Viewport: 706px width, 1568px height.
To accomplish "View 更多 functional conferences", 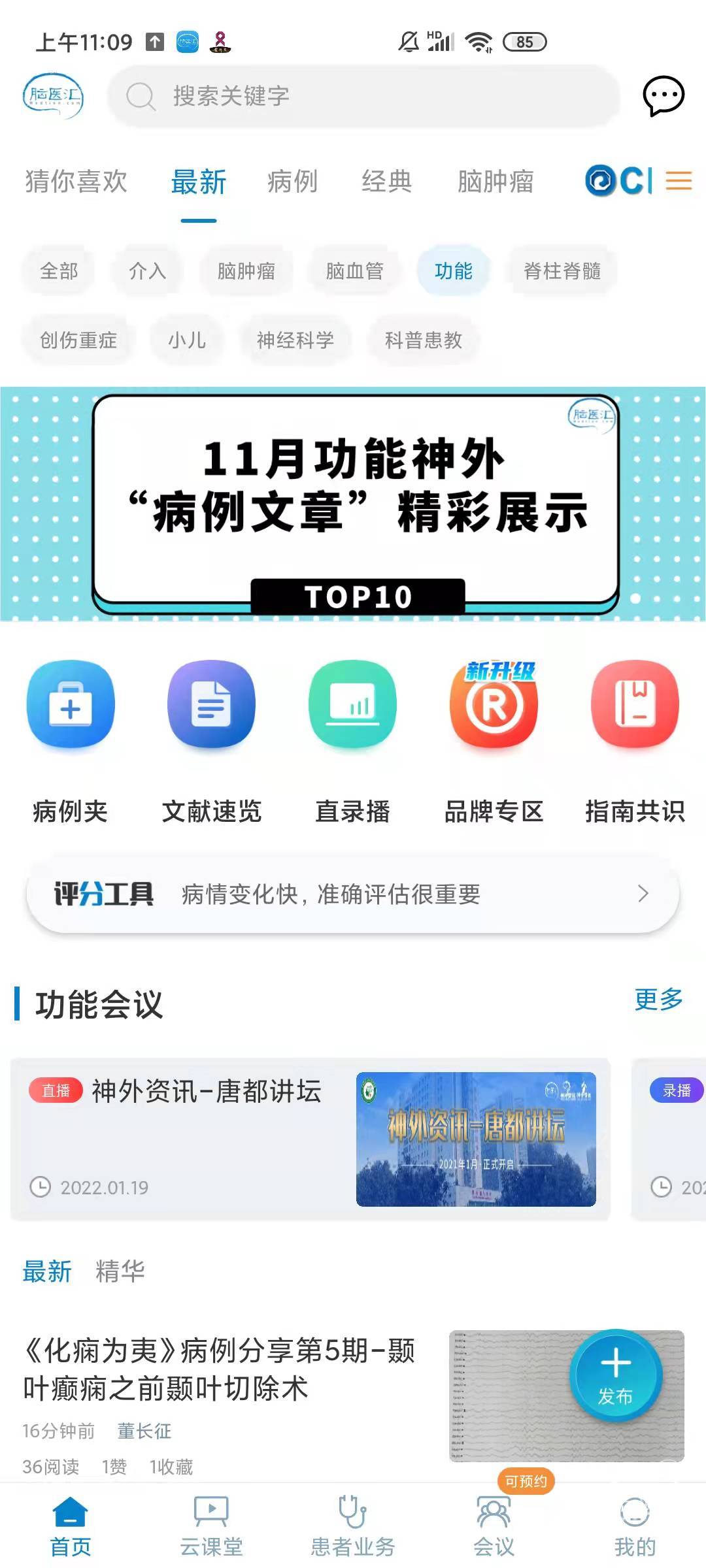I will coord(659,999).
